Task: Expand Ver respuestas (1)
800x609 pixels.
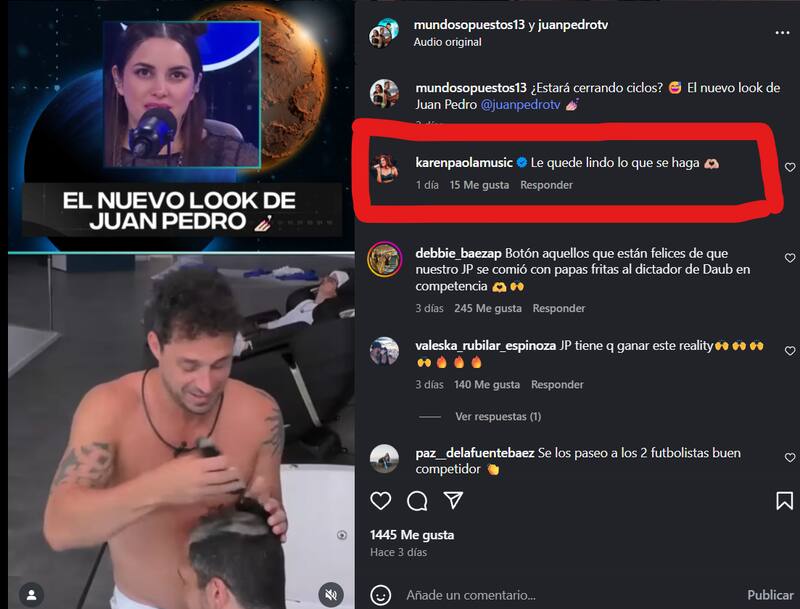Action: pyautogui.click(x=497, y=416)
